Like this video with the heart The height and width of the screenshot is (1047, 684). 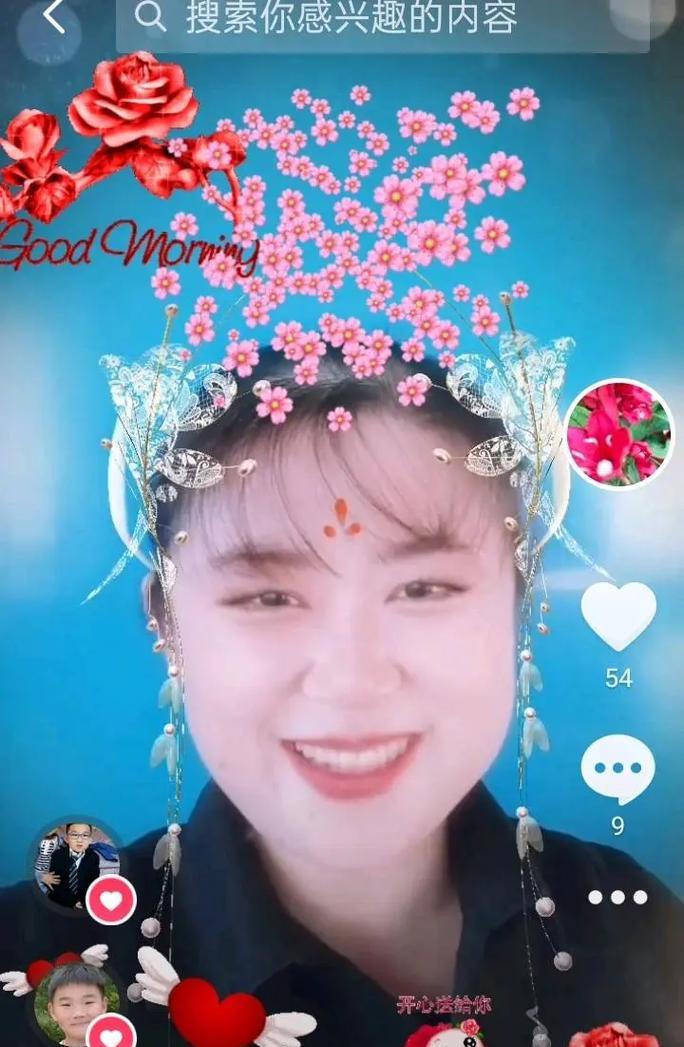[619, 617]
